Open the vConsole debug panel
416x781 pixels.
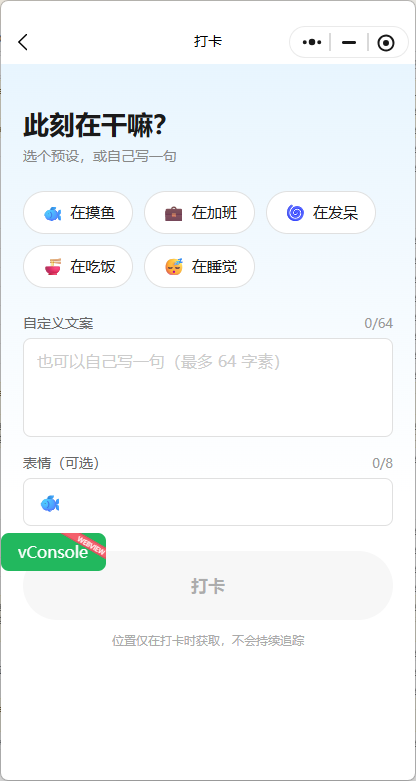point(53,552)
